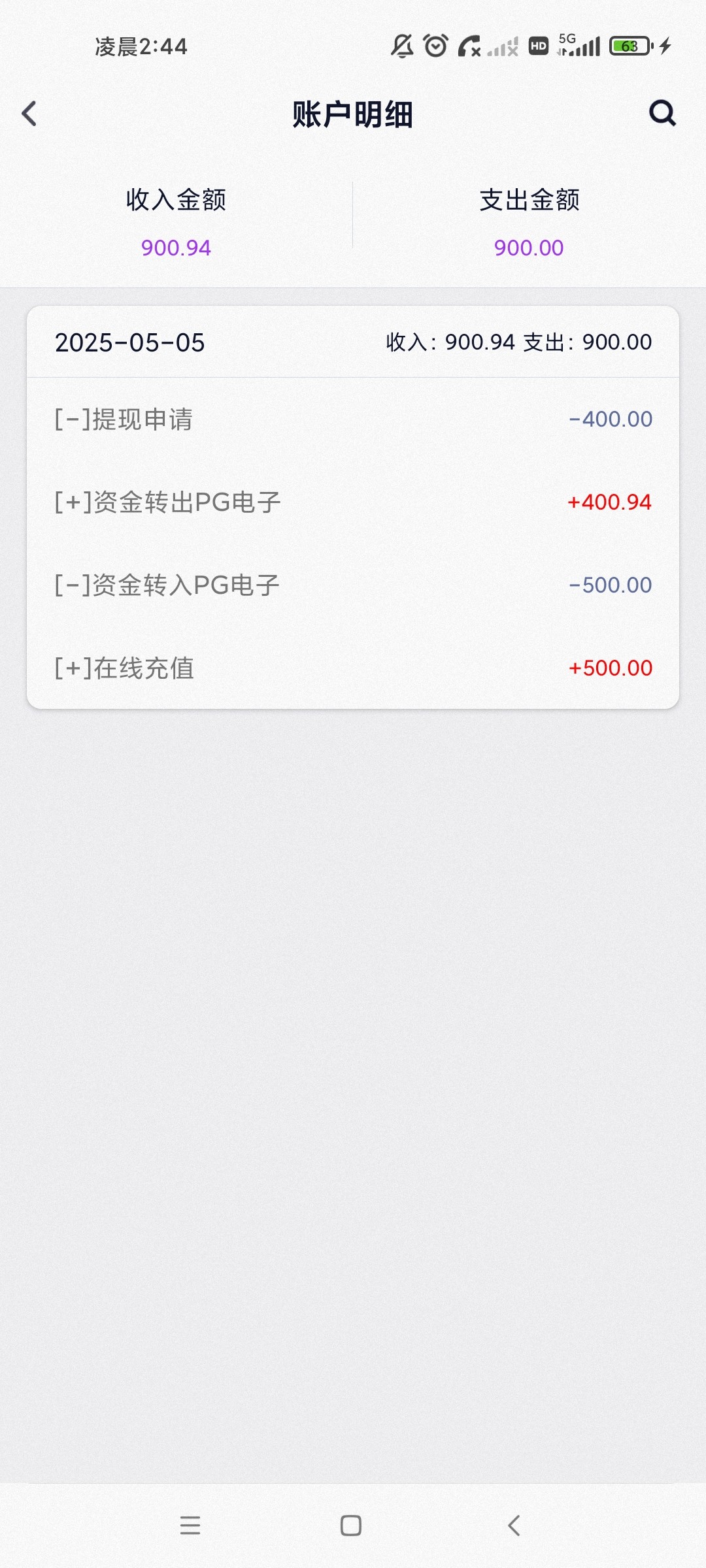Open the 在线充值 transaction row

click(x=353, y=668)
